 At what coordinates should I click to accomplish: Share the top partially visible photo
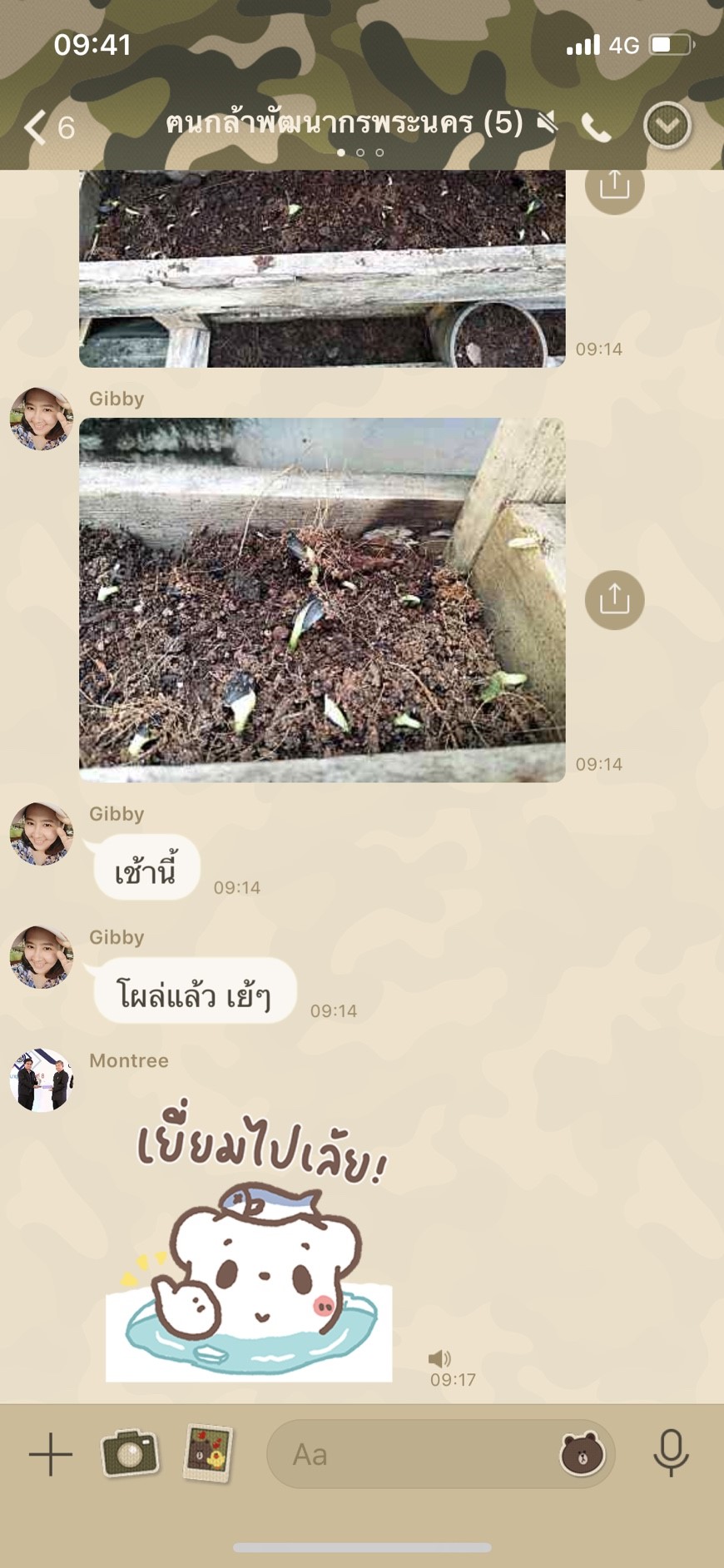coord(614,185)
